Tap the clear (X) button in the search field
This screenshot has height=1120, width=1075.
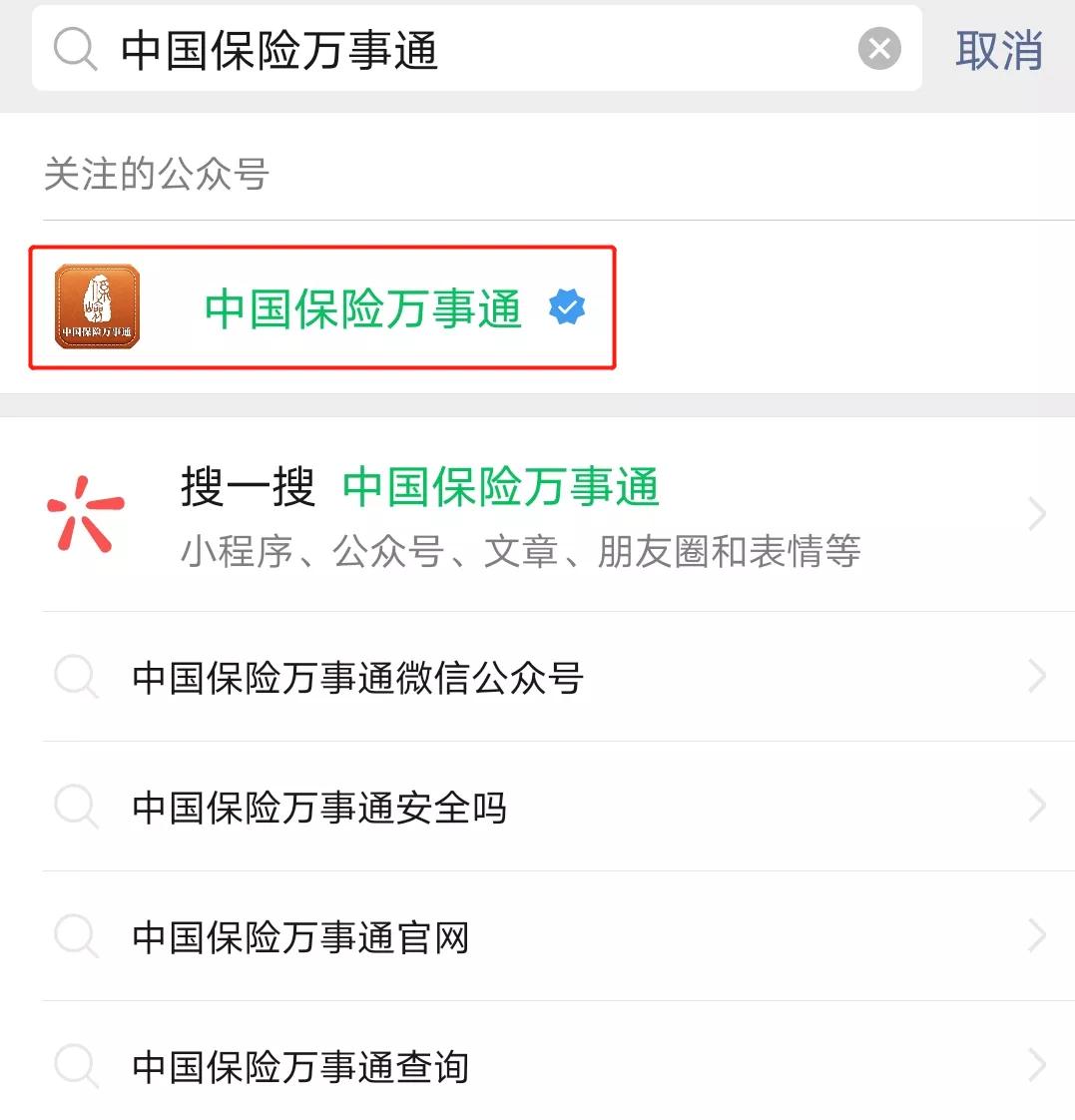coord(876,49)
